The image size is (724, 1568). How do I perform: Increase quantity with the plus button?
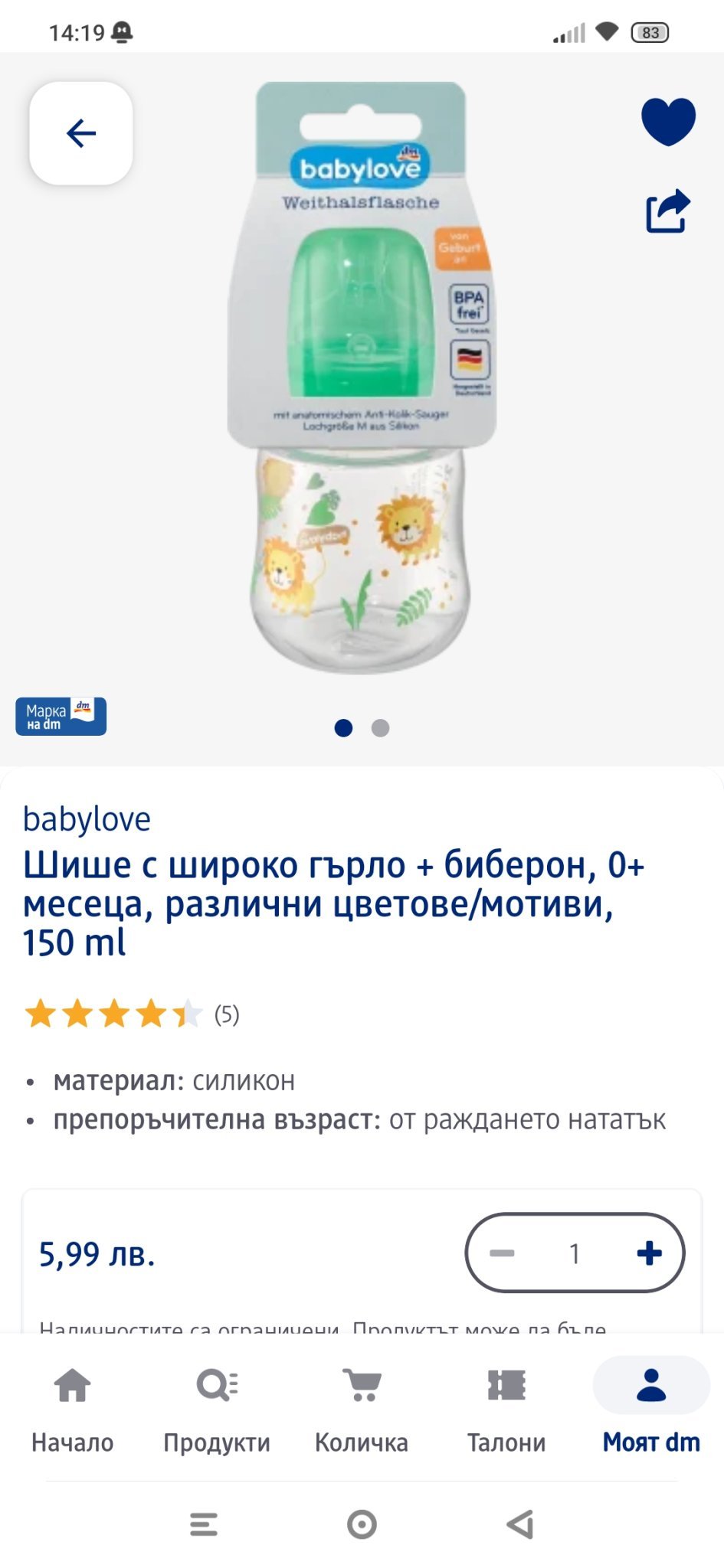(x=649, y=1253)
